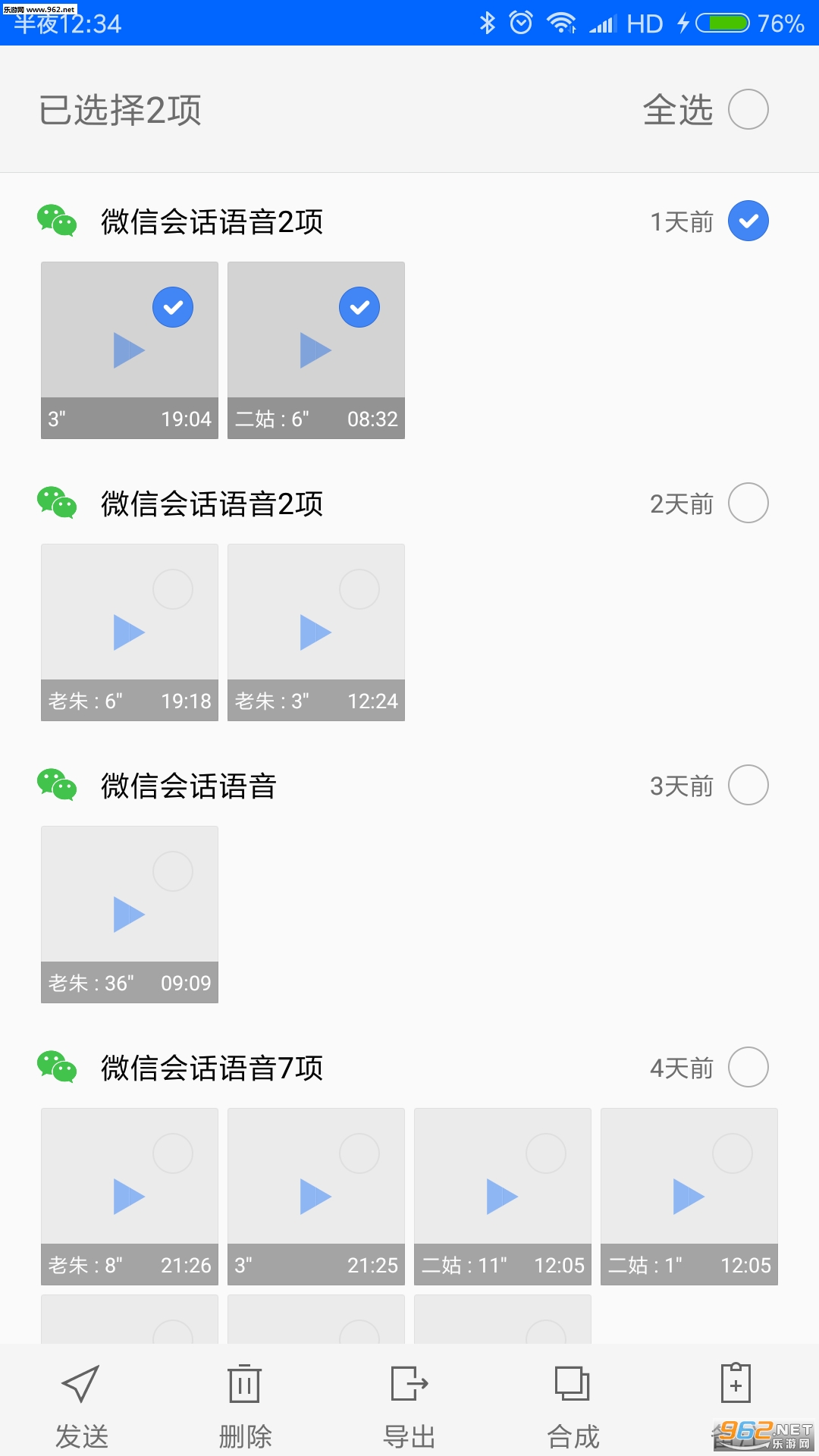Screen dimensions: 819x1456
Task: Deselect the 二姑 6" clip from 08:32
Action: [359, 307]
